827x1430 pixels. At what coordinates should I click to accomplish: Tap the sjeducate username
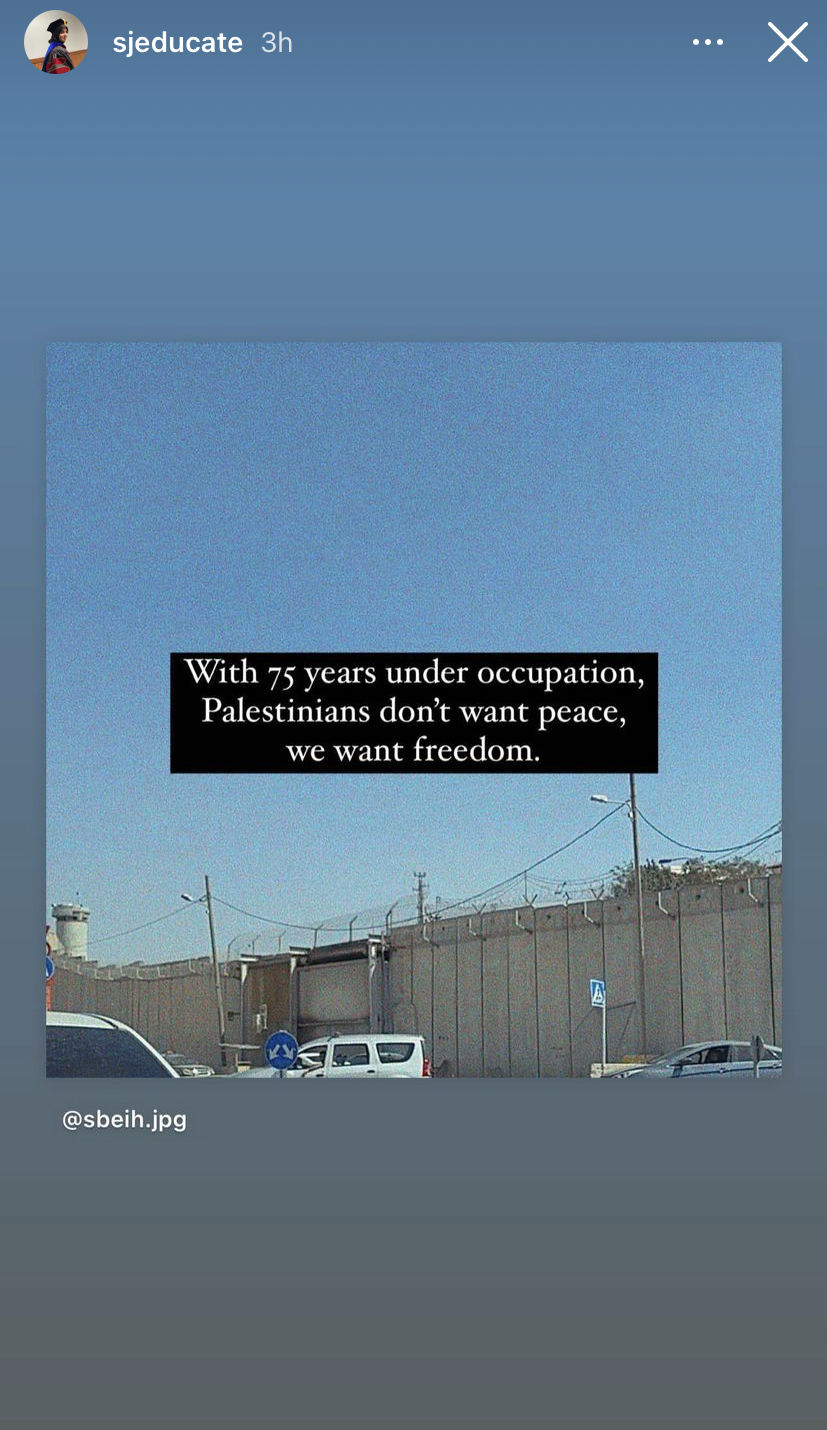[x=177, y=42]
